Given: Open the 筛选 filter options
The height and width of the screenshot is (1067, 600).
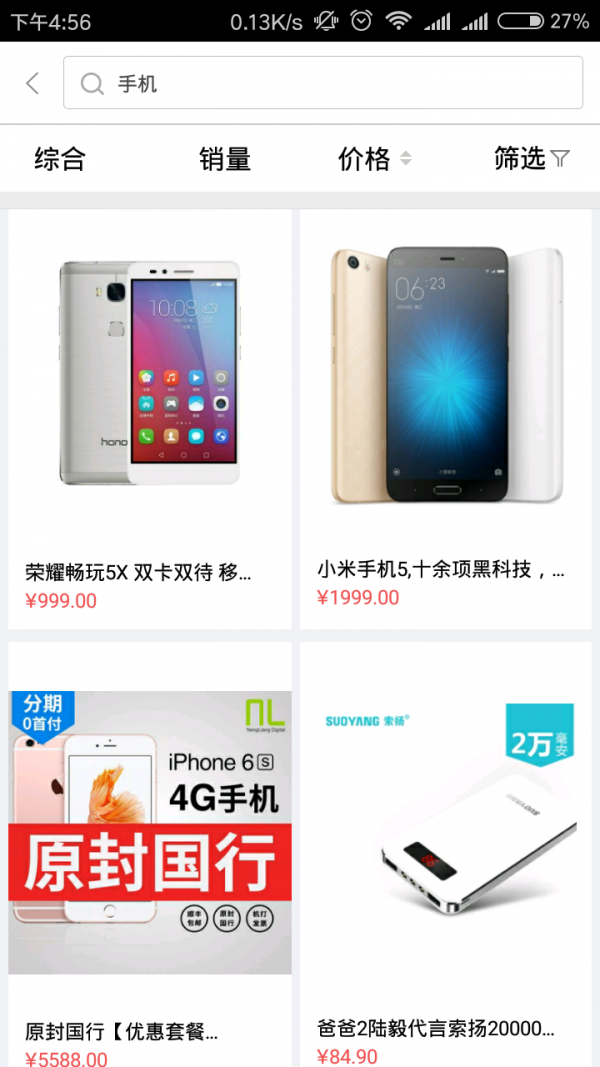Looking at the screenshot, I should click(531, 158).
